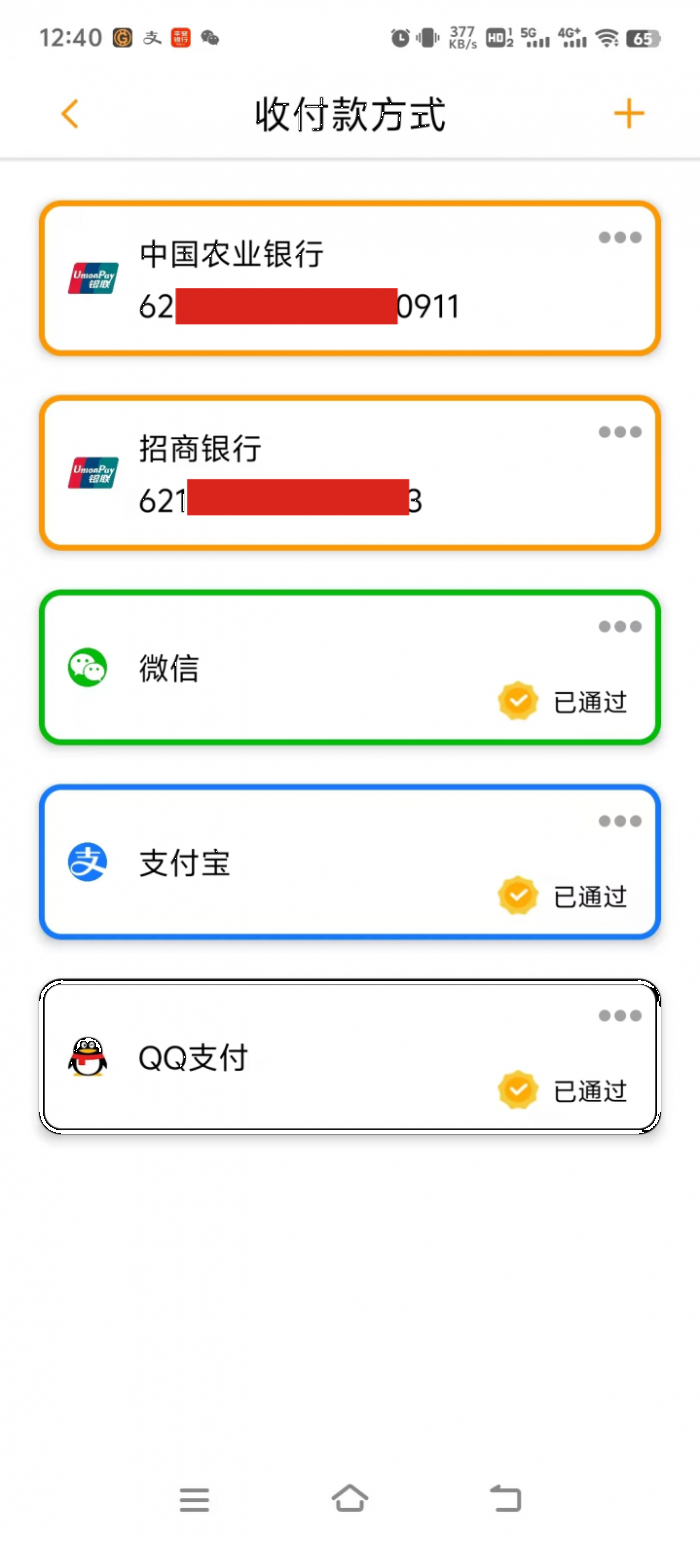Open more options for QQ支付
700x1541 pixels.
click(620, 1016)
